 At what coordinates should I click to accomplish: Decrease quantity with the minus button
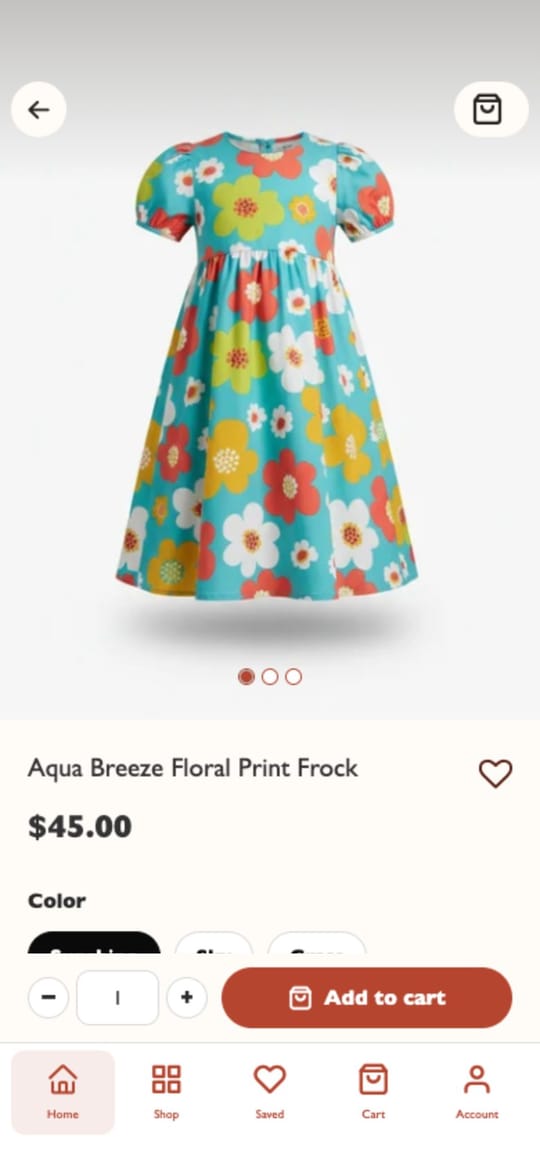click(48, 997)
